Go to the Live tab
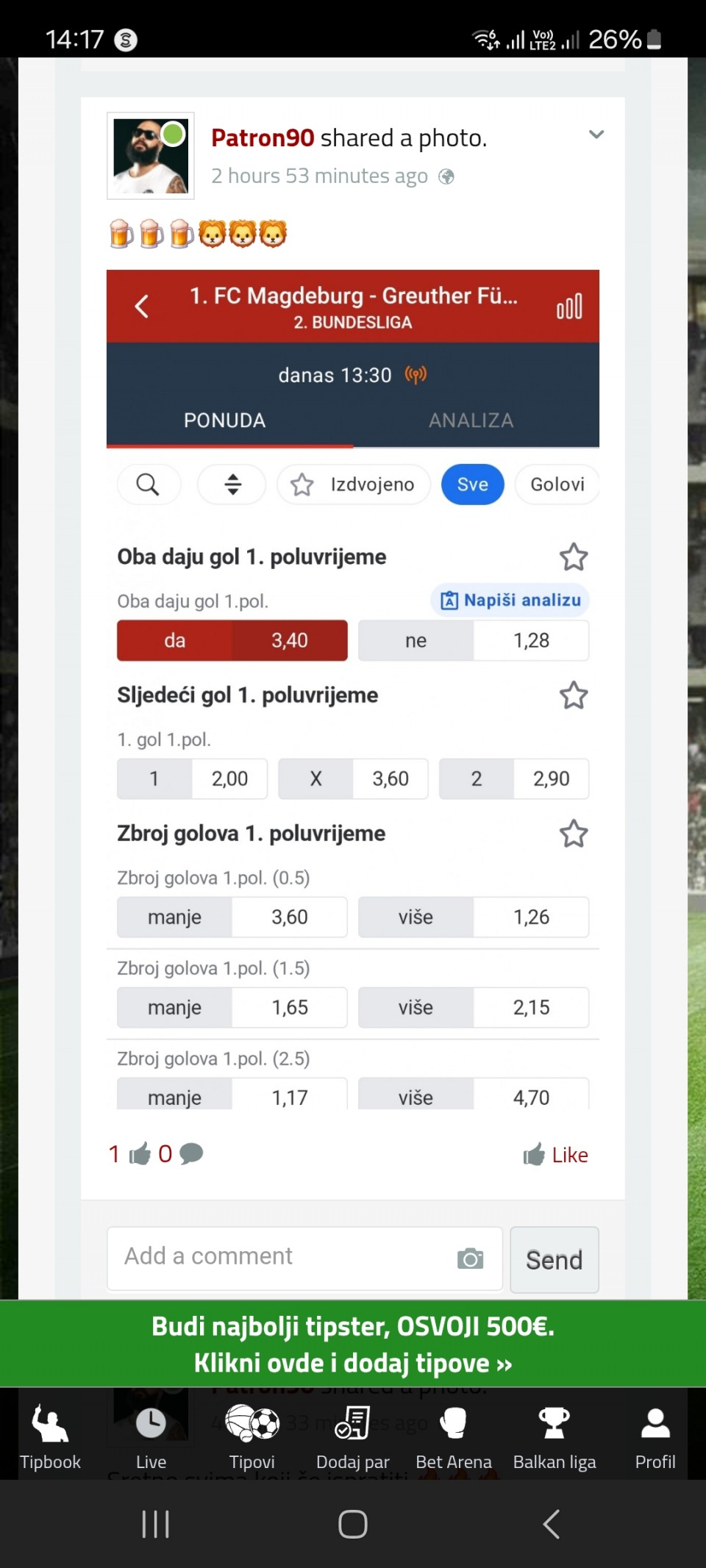This screenshot has width=706, height=1568. pos(151,1436)
